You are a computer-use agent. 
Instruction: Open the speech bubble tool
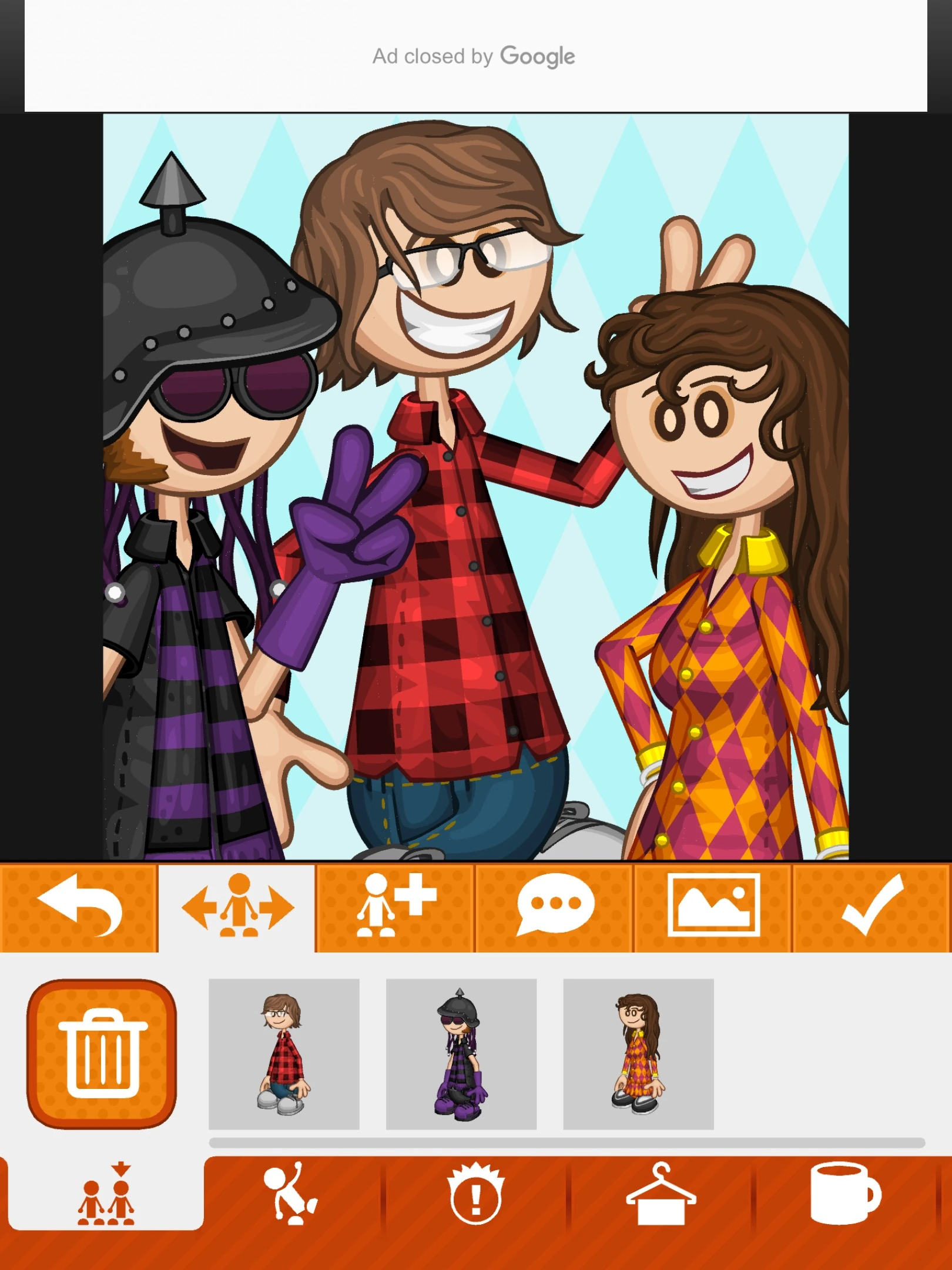click(554, 906)
